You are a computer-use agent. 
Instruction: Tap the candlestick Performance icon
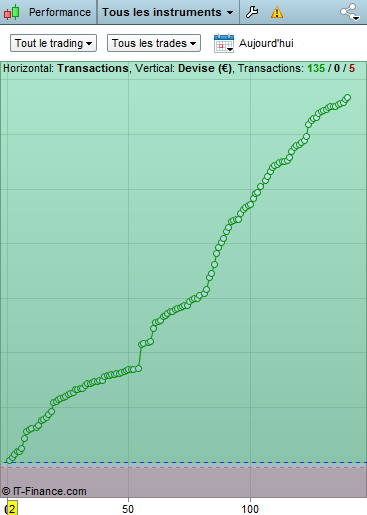(x=11, y=12)
